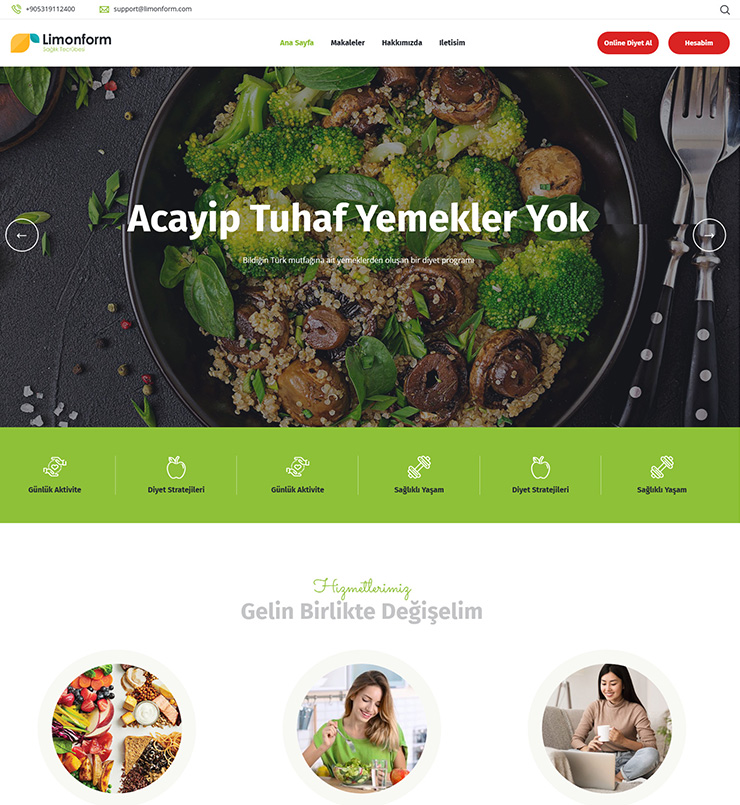Open the Makaleler section
Screen dimensions: 740x805
tap(347, 43)
